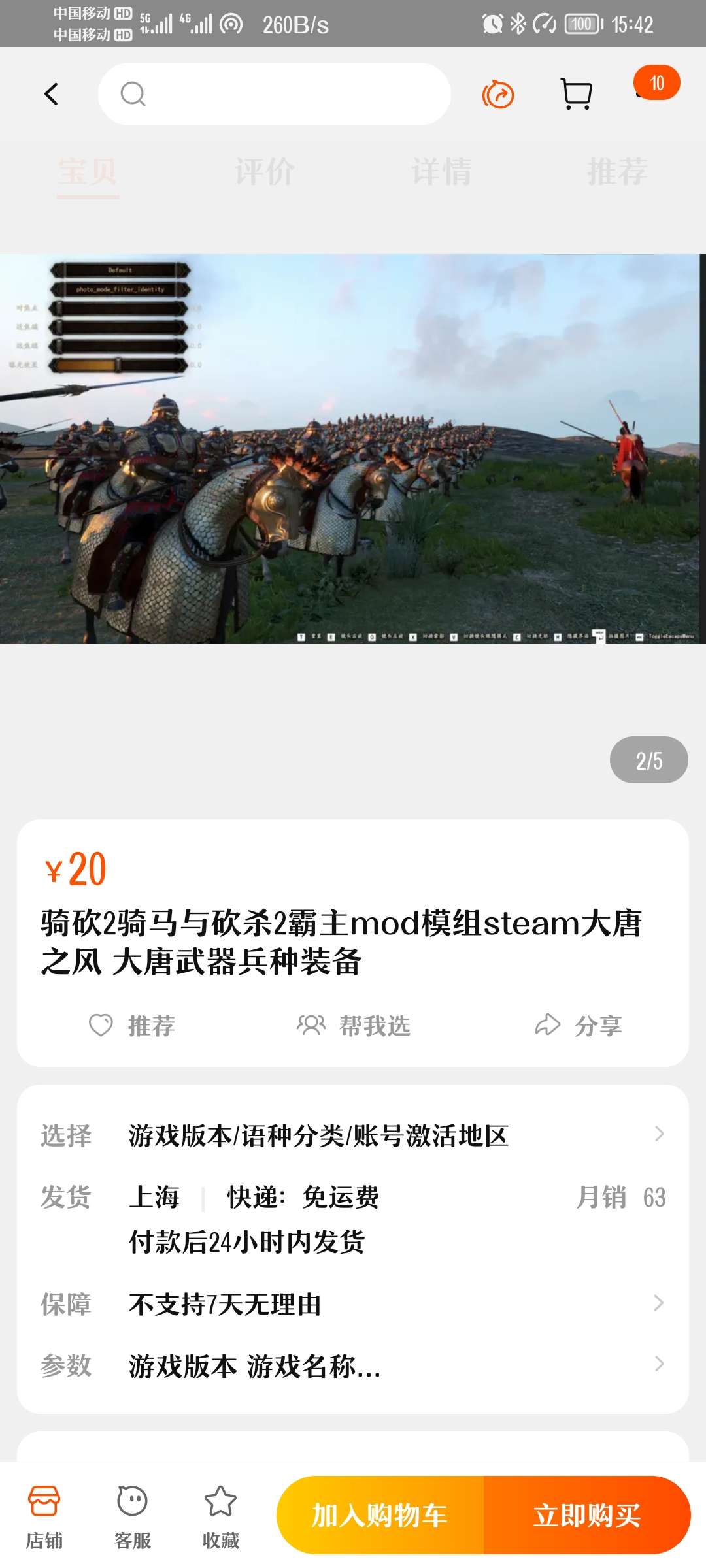Switch to the 评价 tab
Viewport: 706px width, 1568px height.
point(265,172)
